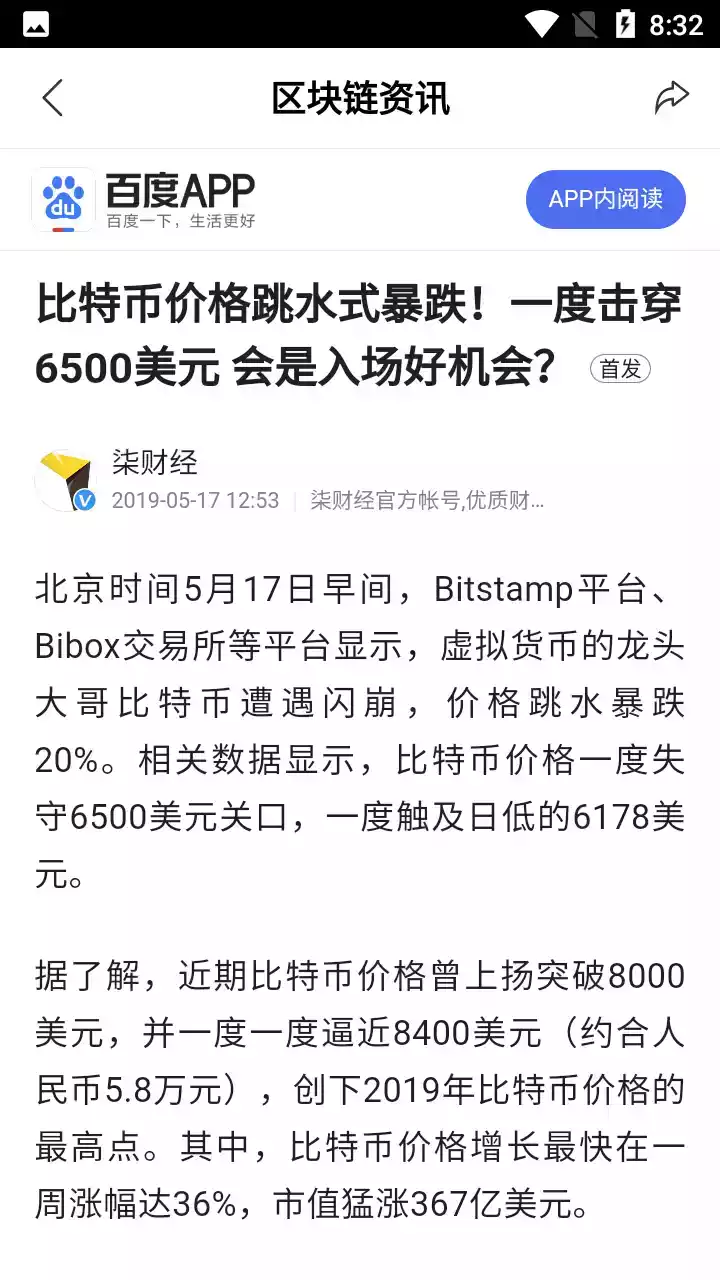This screenshot has width=720, height=1280.
Task: Open the article in app via APP内阅读 button
Action: click(x=605, y=199)
